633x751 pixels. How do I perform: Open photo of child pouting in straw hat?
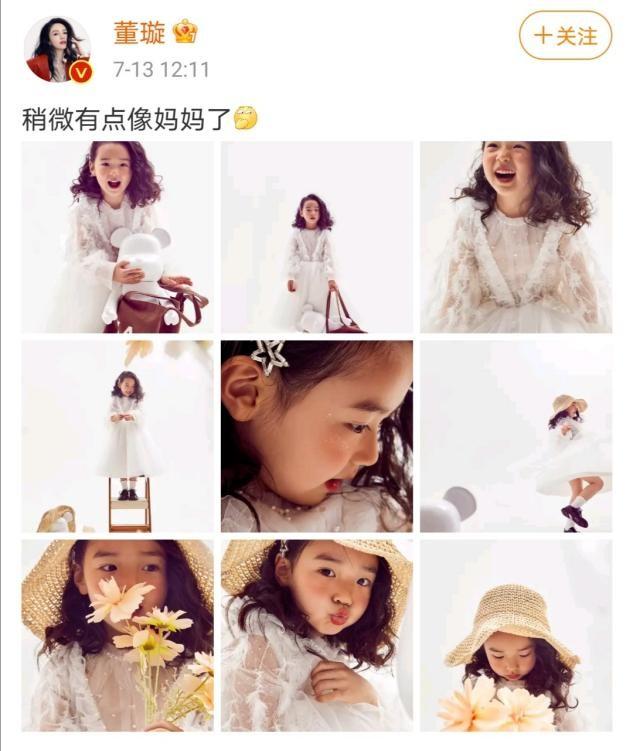tap(317, 636)
